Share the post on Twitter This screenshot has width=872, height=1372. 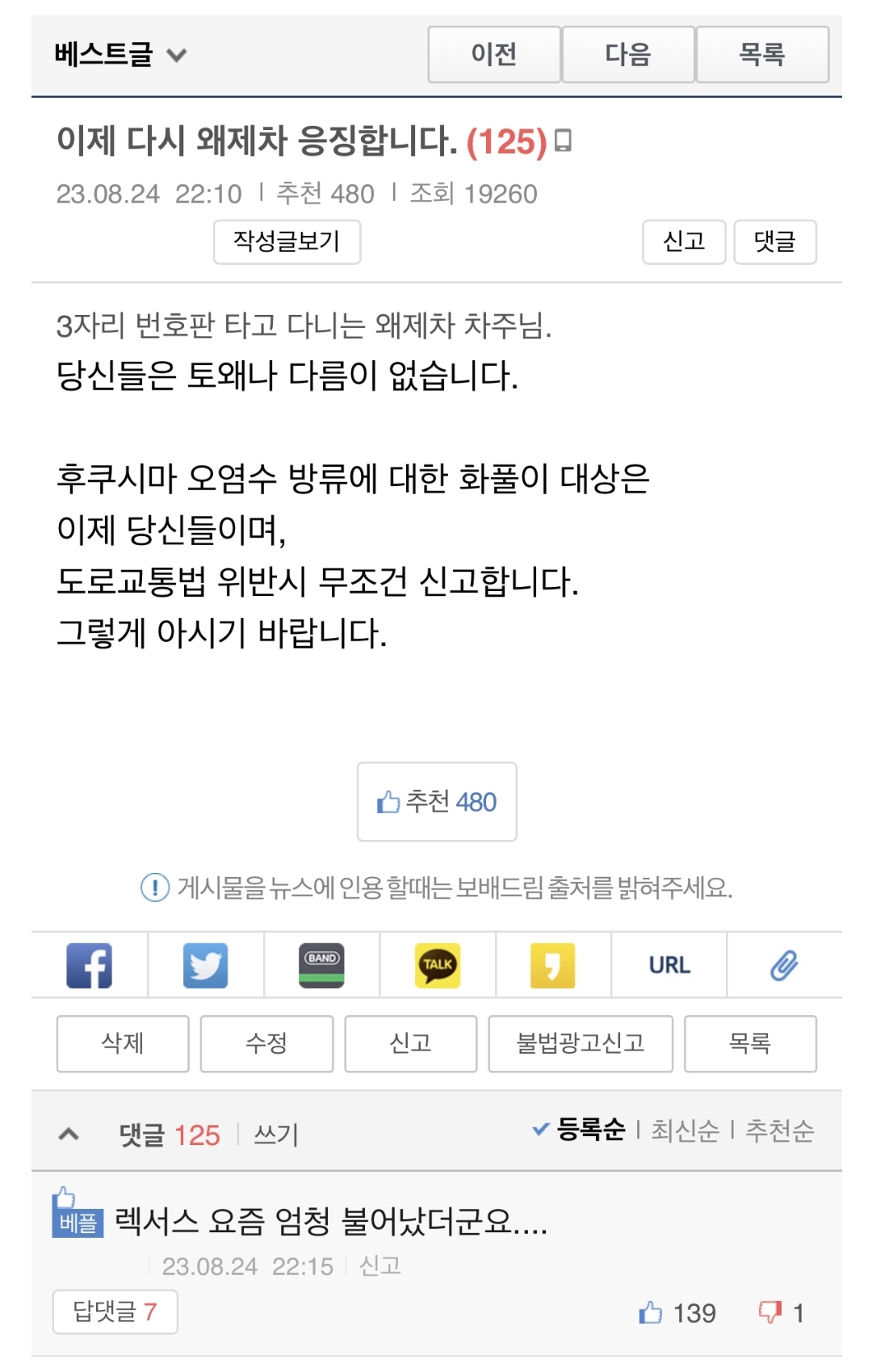(x=205, y=965)
